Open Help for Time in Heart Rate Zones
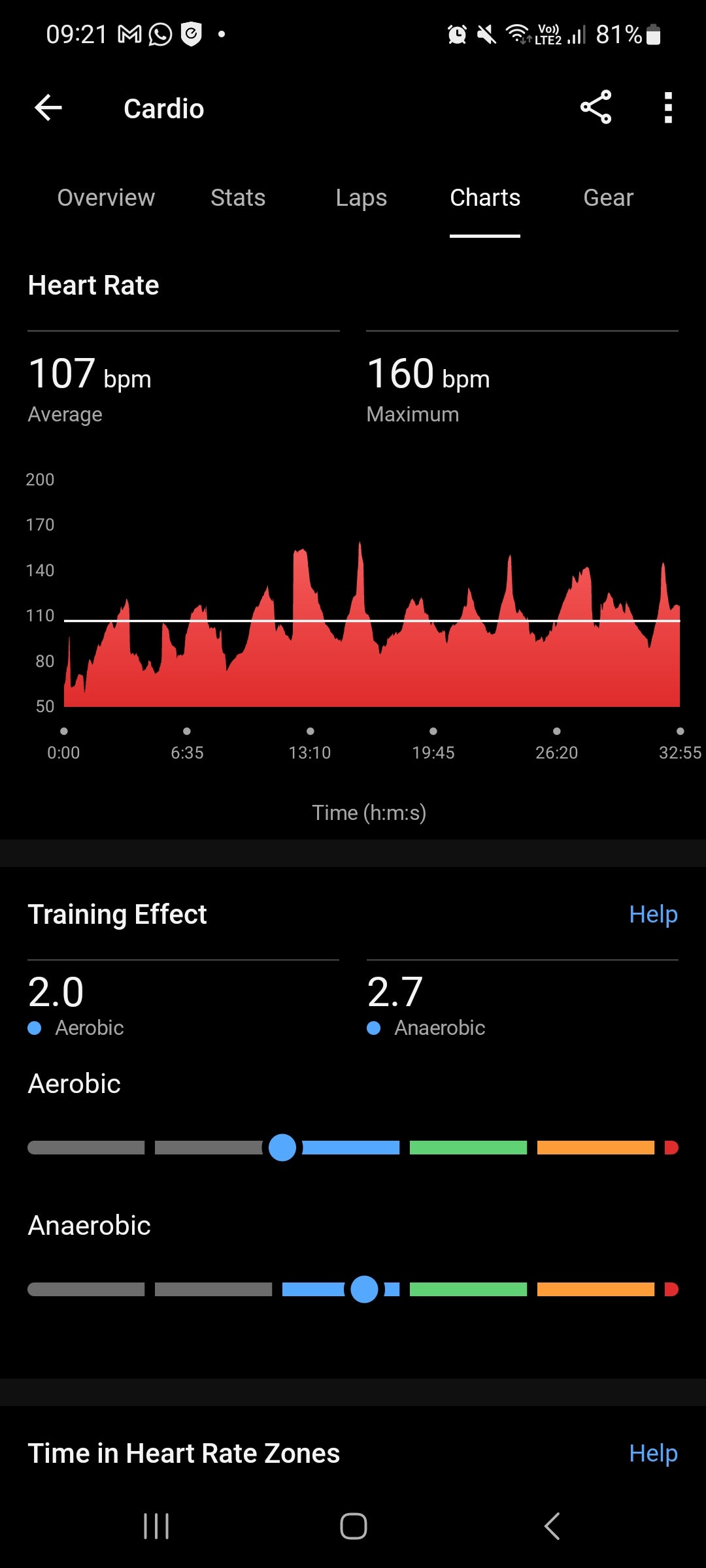 tap(652, 1453)
